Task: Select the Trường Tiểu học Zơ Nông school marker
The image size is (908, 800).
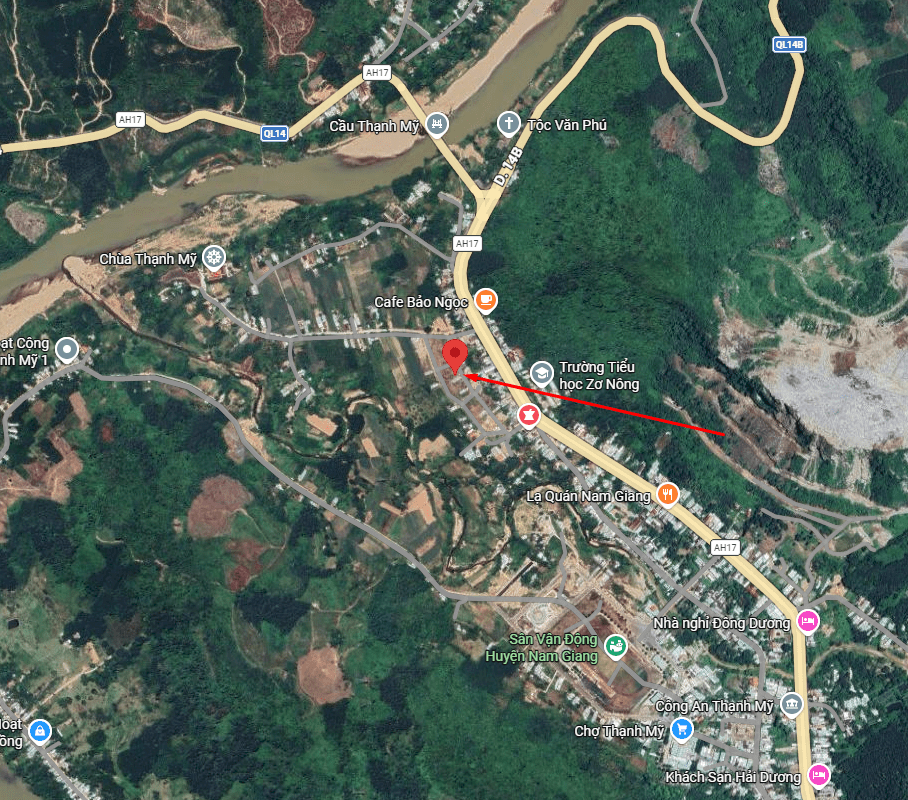Action: [541, 374]
